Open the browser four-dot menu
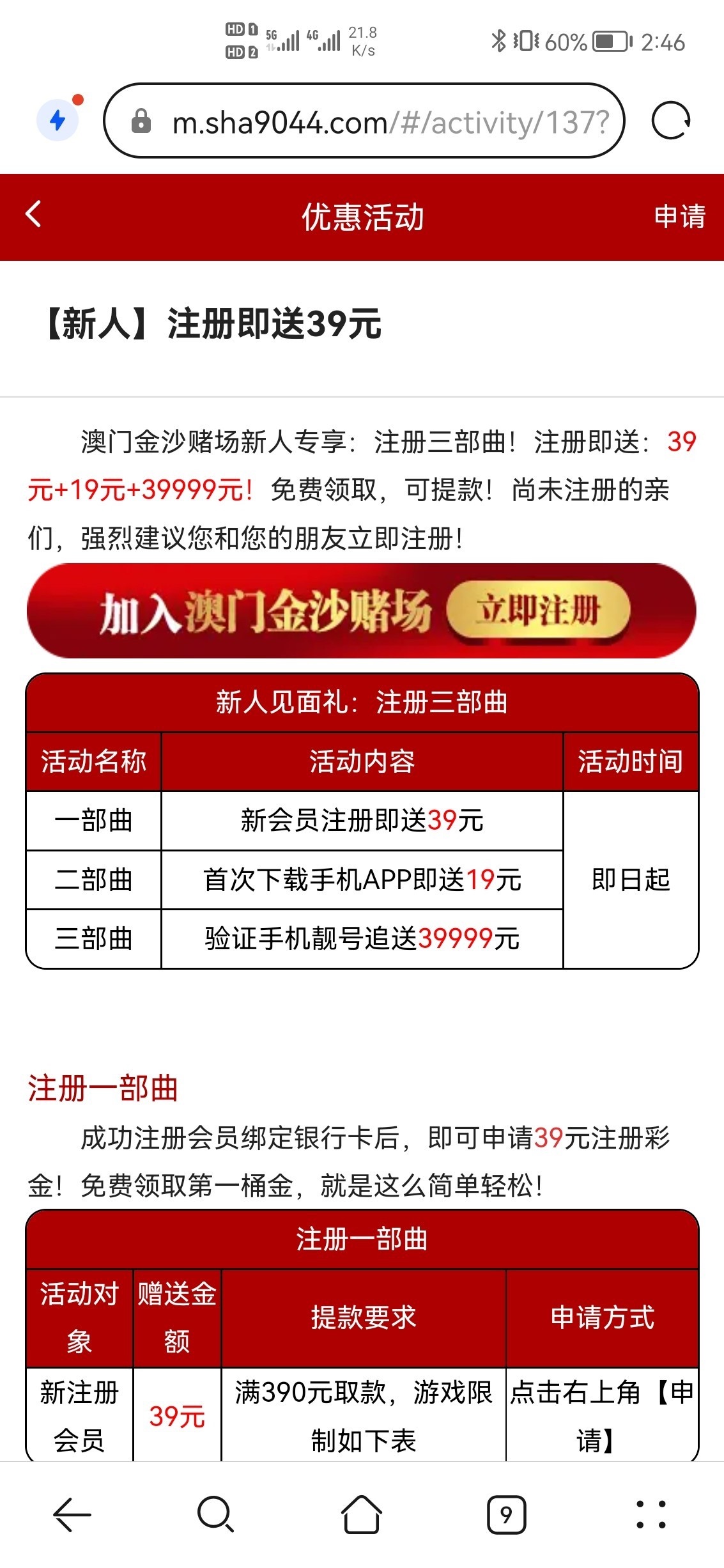724x1568 pixels. [651, 1514]
